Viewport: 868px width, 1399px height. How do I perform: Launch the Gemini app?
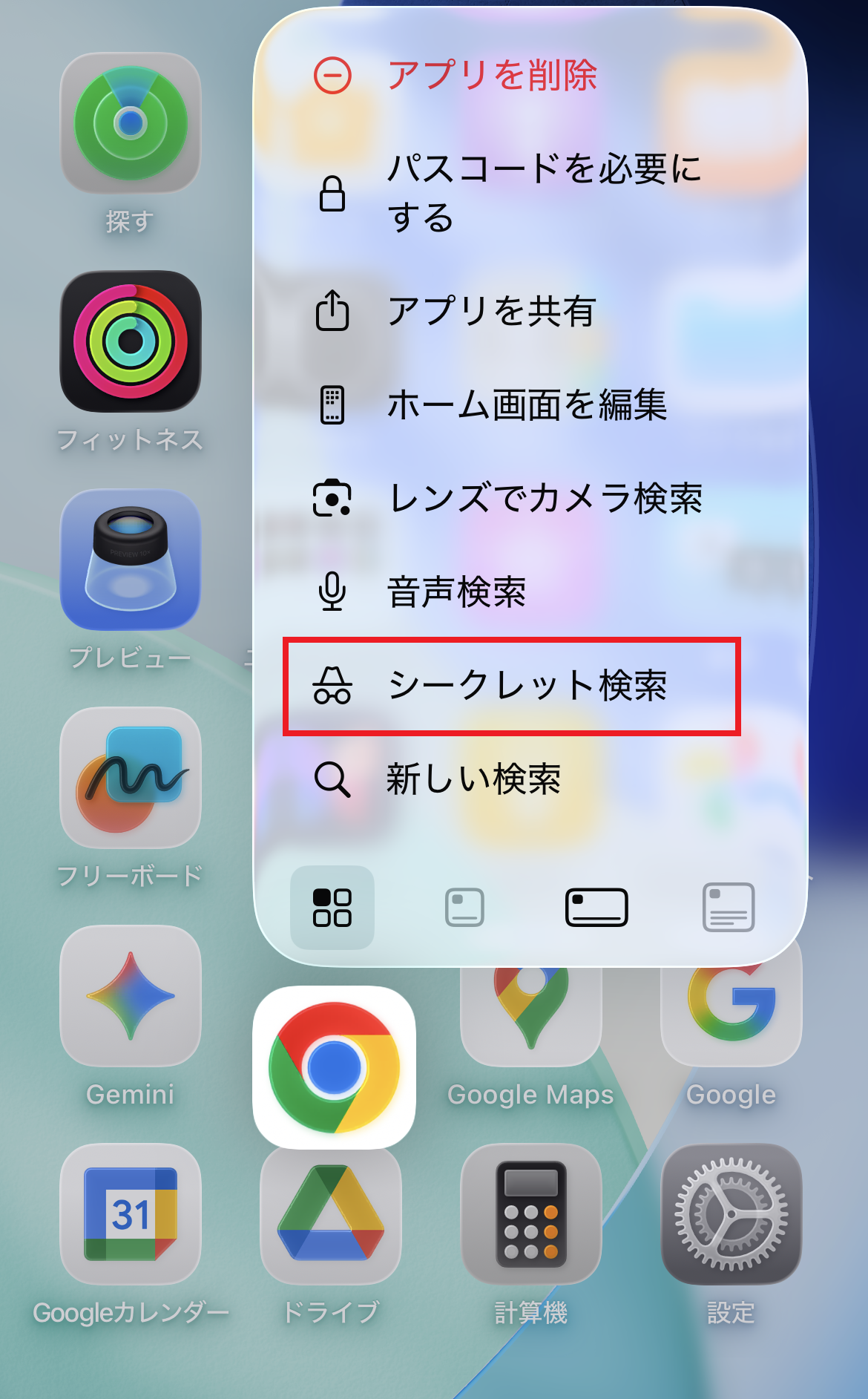pyautogui.click(x=131, y=996)
